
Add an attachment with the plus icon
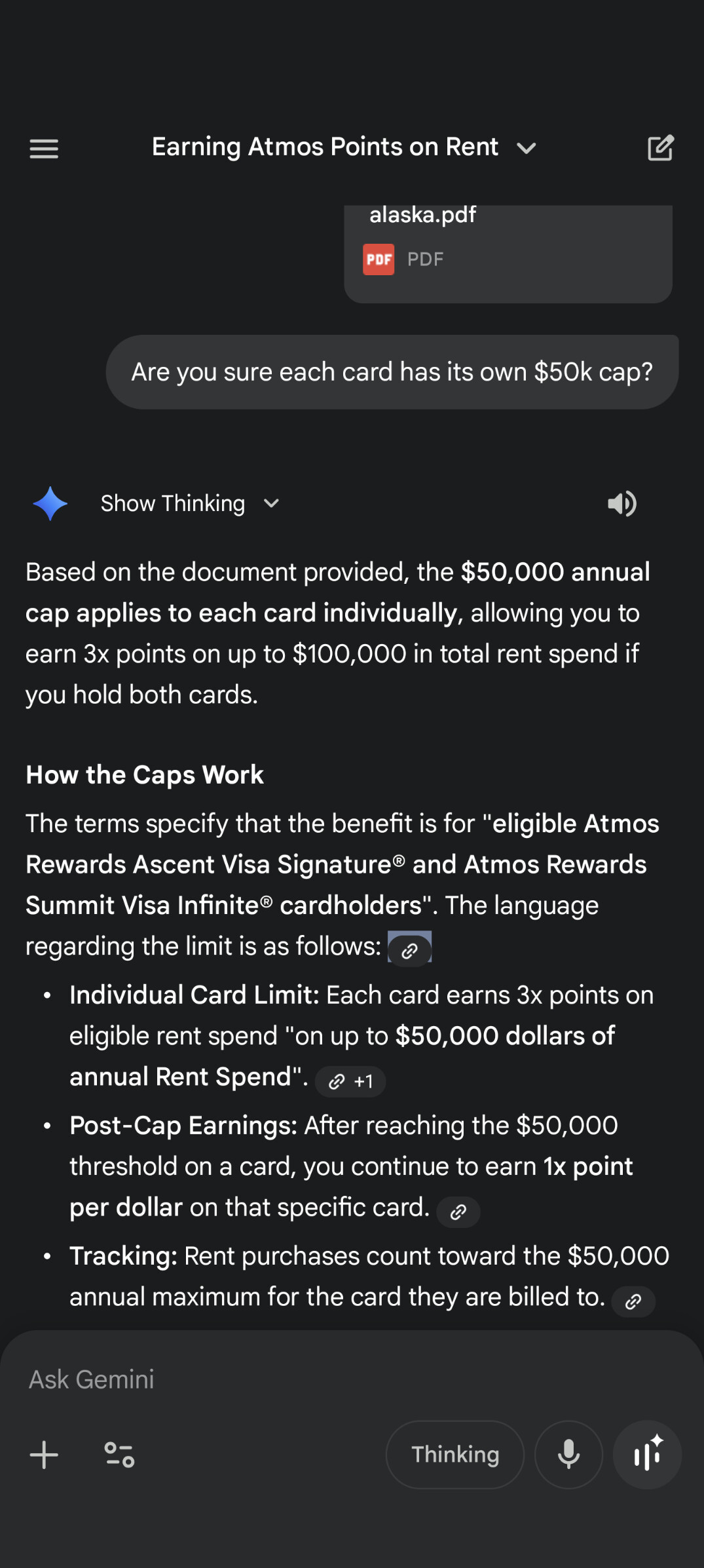click(44, 1455)
